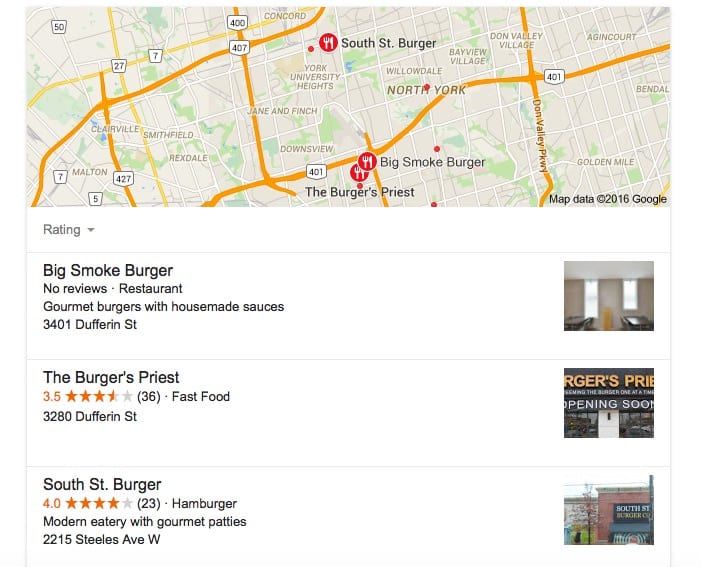
Task: Open The Burger's Priest listing
Action: [x=111, y=378]
